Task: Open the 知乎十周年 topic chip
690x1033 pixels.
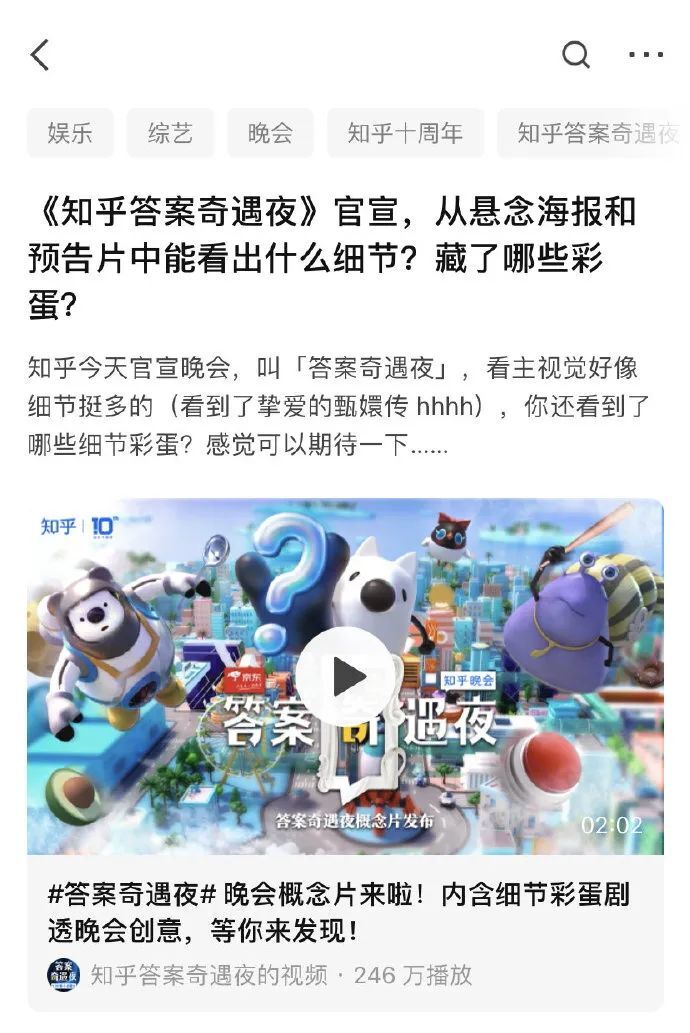Action: [x=405, y=133]
